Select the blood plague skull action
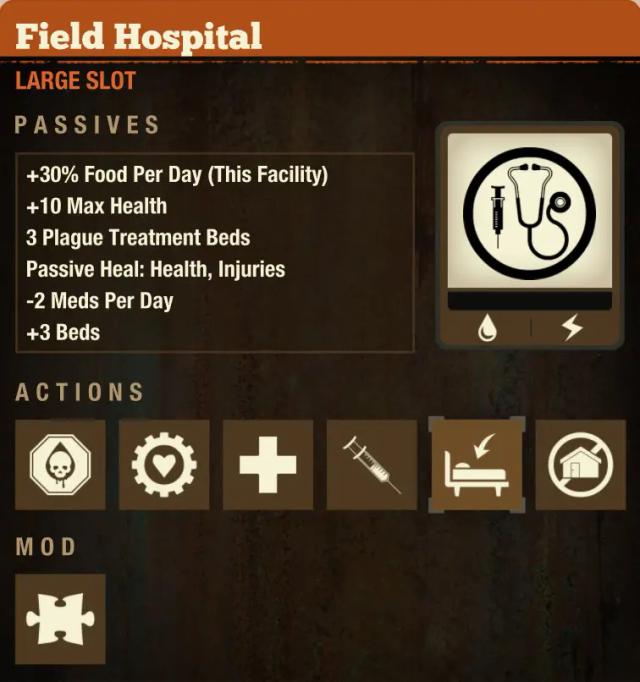This screenshot has height=682, width=640. click(60, 465)
